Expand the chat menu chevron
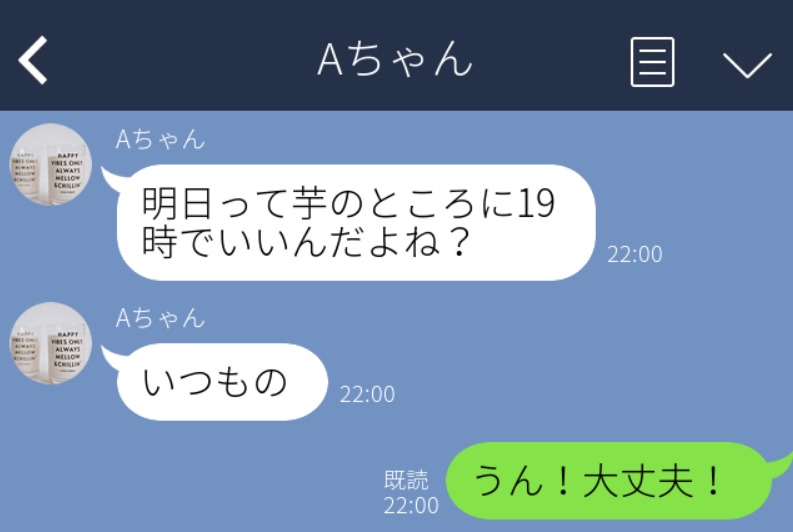The image size is (793, 532). 746,64
